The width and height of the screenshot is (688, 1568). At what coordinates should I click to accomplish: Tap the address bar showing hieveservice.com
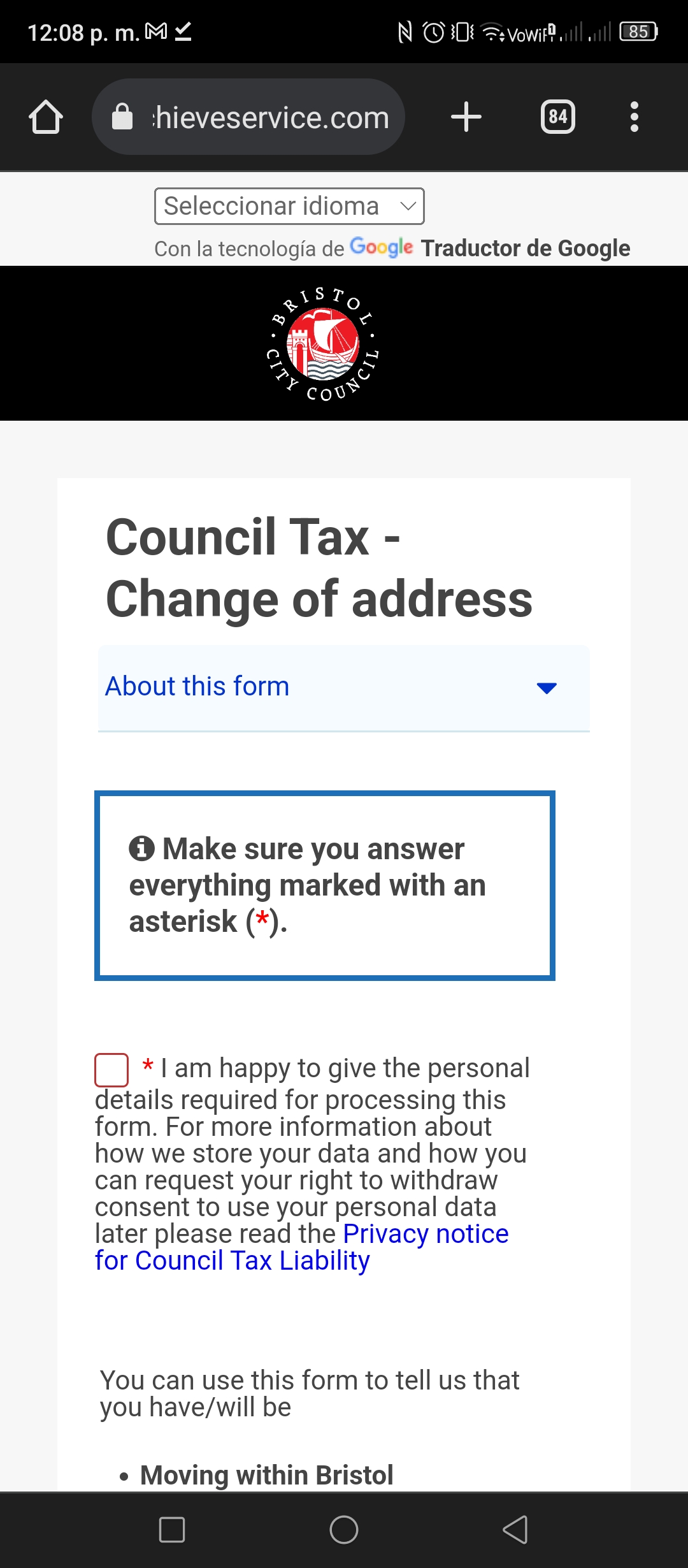[x=248, y=117]
